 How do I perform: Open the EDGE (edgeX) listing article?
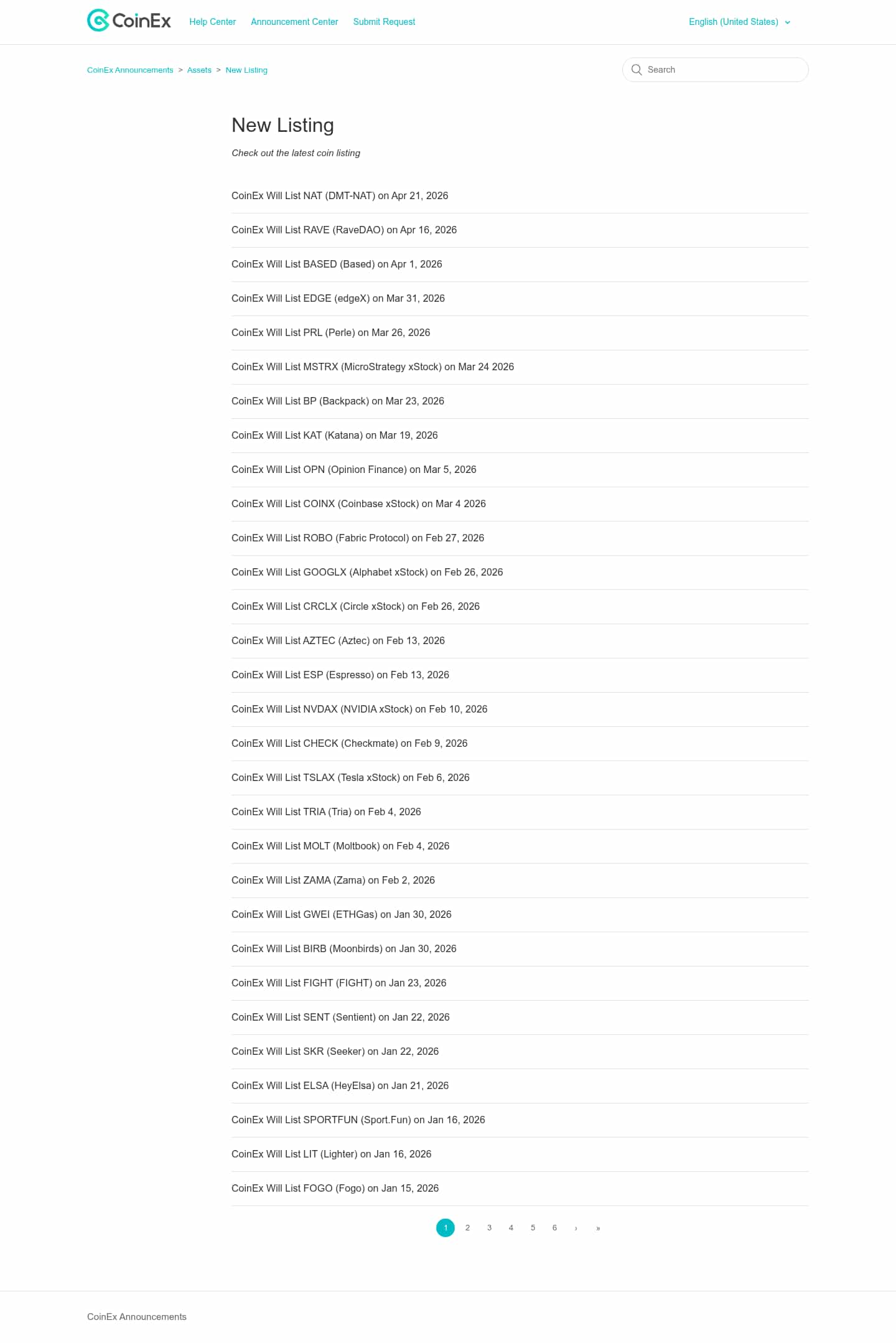[338, 299]
